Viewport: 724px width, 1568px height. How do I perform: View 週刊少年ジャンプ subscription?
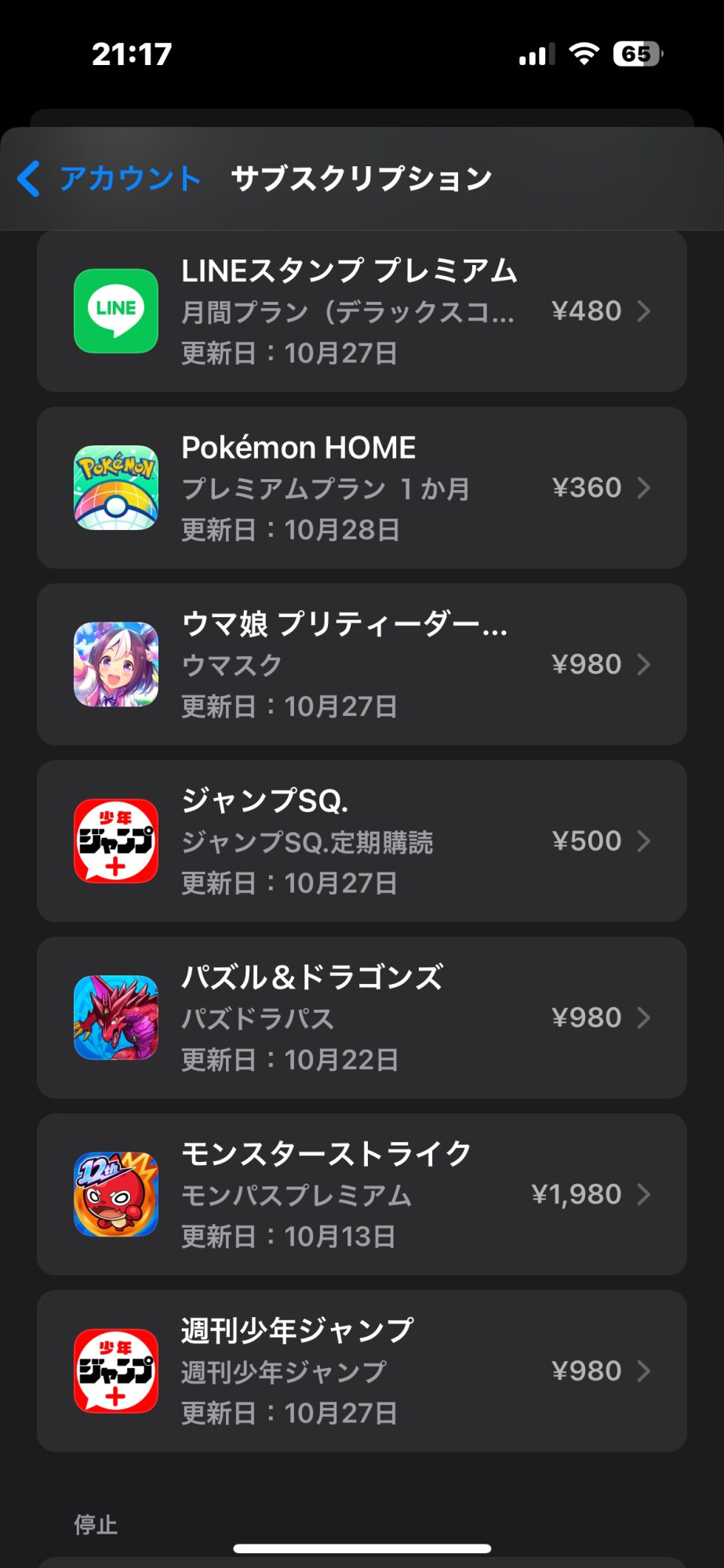pyautogui.click(x=362, y=1371)
